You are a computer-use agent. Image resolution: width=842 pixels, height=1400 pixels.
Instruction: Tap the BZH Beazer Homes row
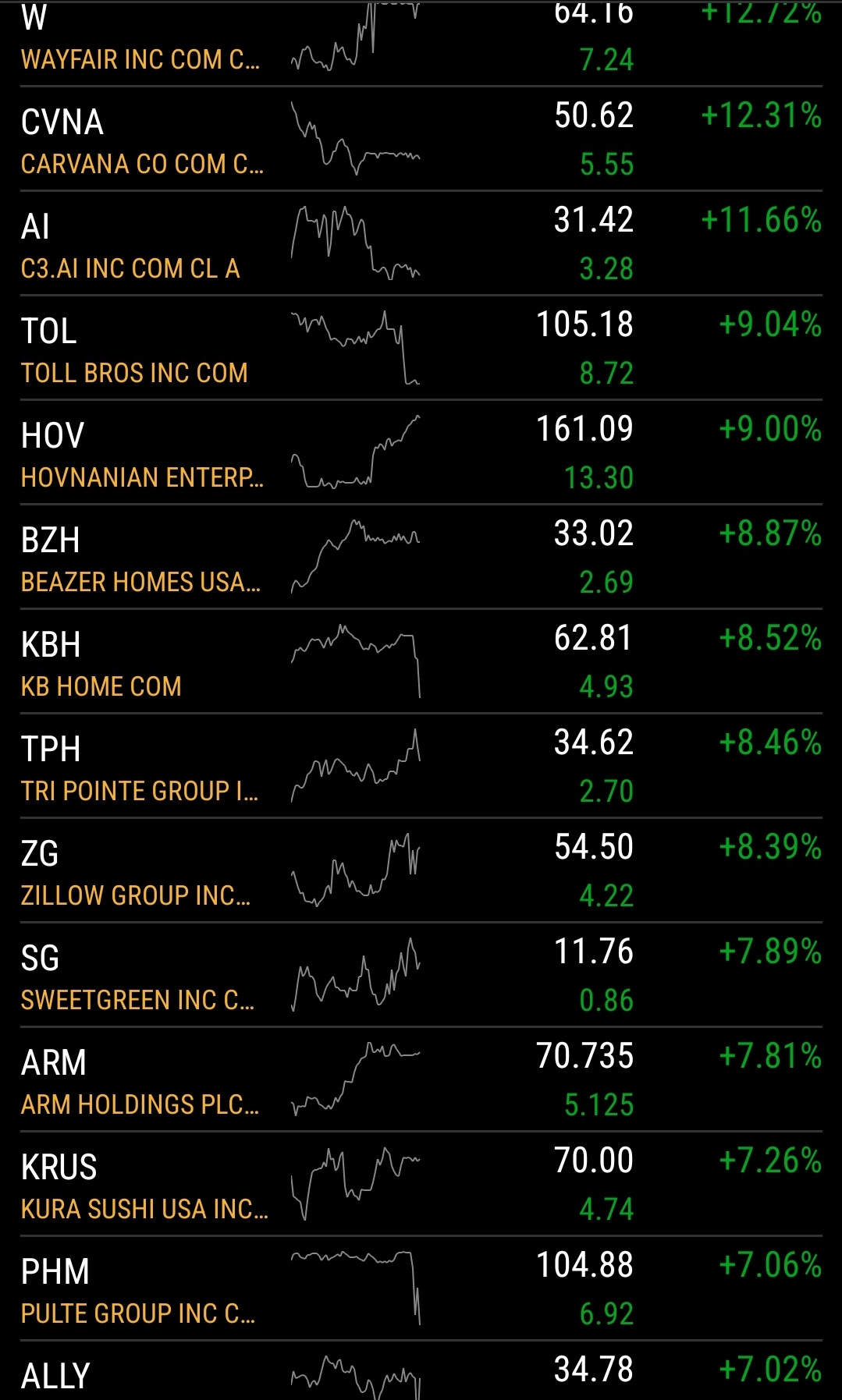coord(421,557)
